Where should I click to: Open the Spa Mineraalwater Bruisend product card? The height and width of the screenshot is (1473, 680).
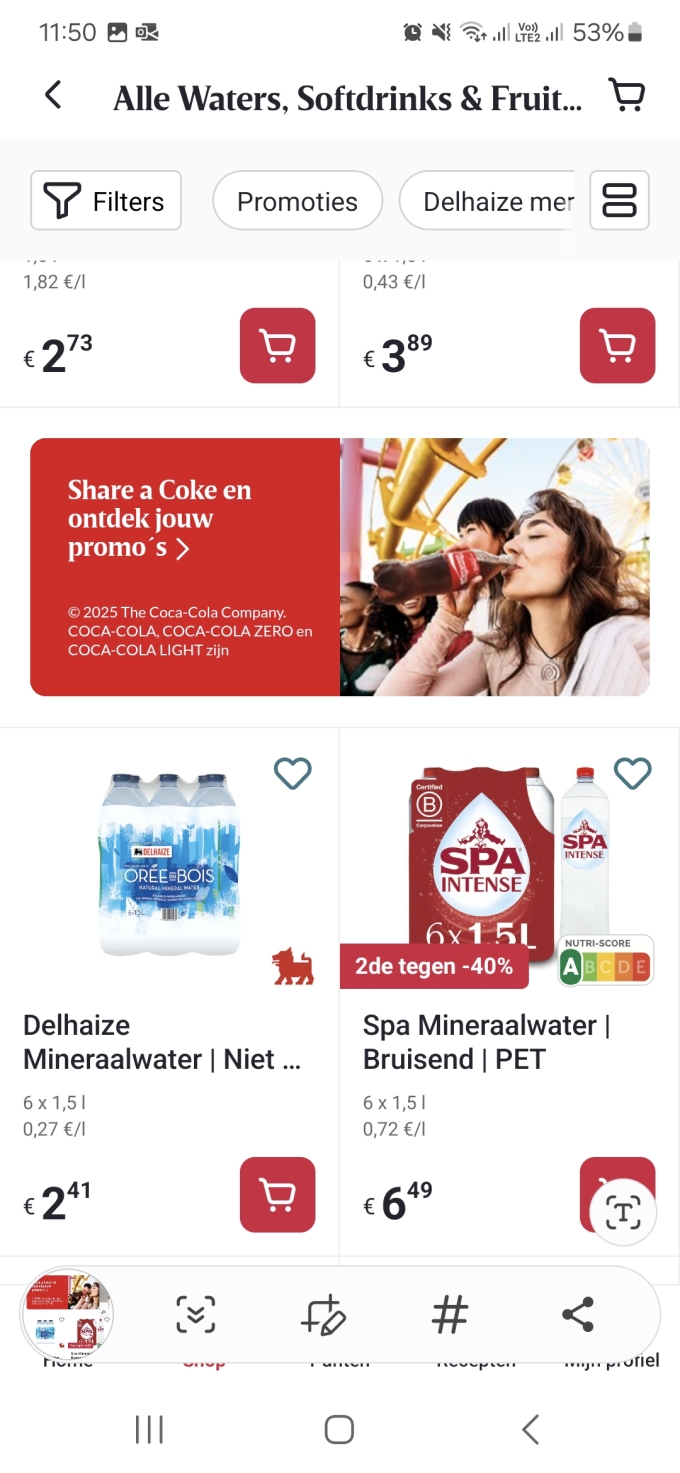(487, 1040)
